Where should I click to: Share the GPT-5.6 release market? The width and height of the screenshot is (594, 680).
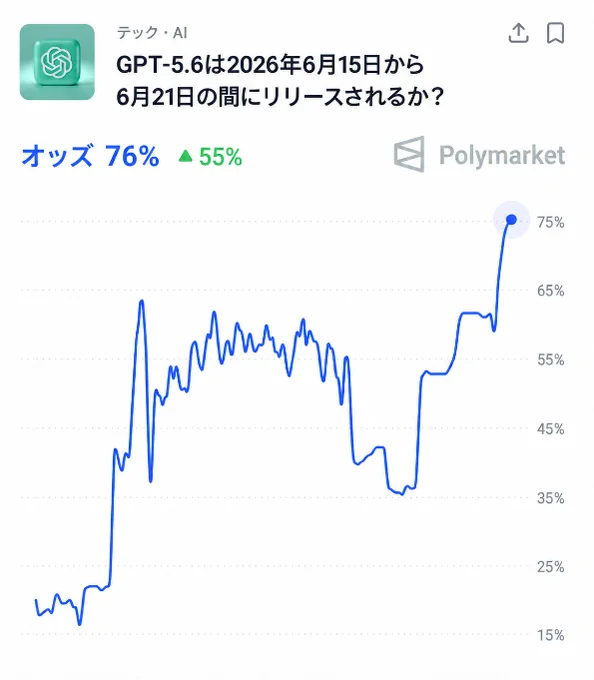(x=519, y=33)
